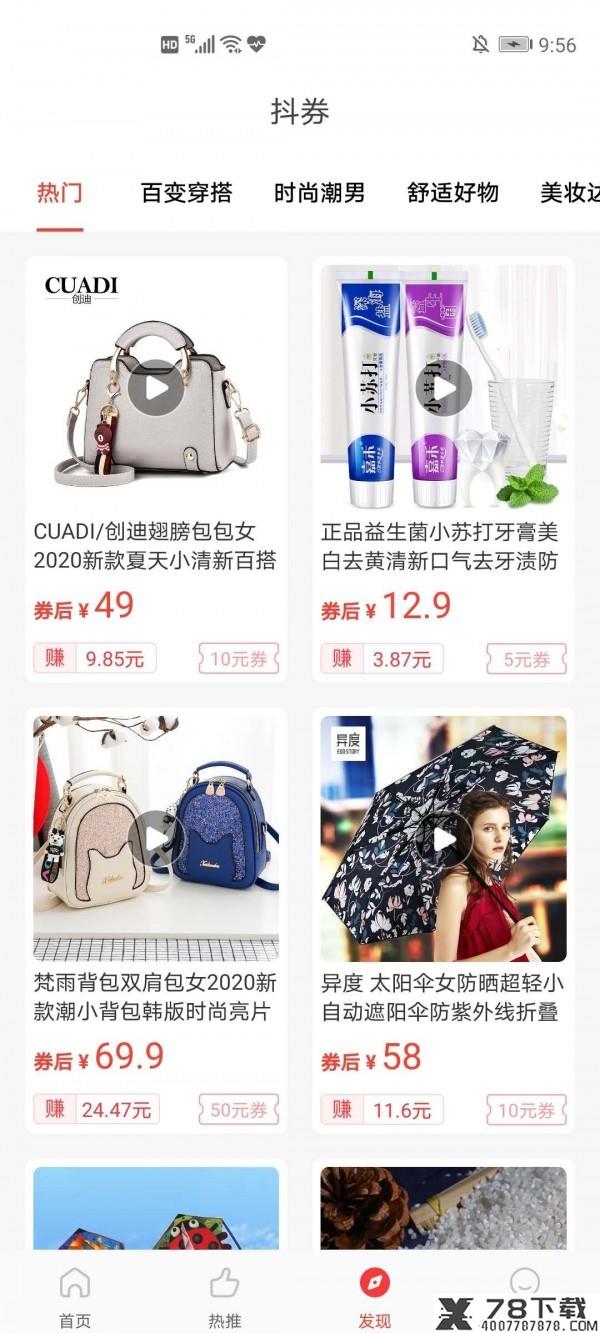The height and width of the screenshot is (1333, 600).
Task: Switch to the 百变穿搭 tab
Action: (x=186, y=192)
